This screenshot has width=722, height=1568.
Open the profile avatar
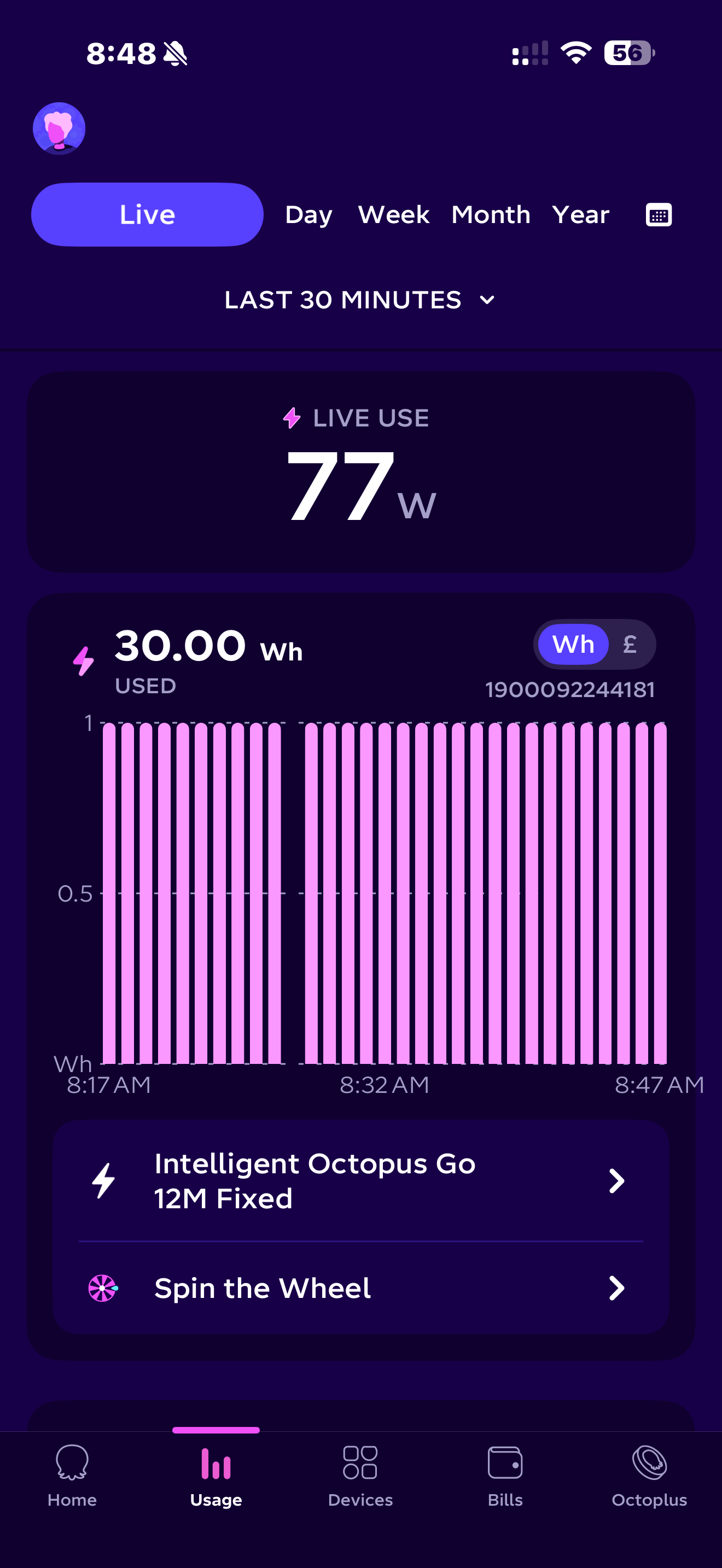[59, 128]
